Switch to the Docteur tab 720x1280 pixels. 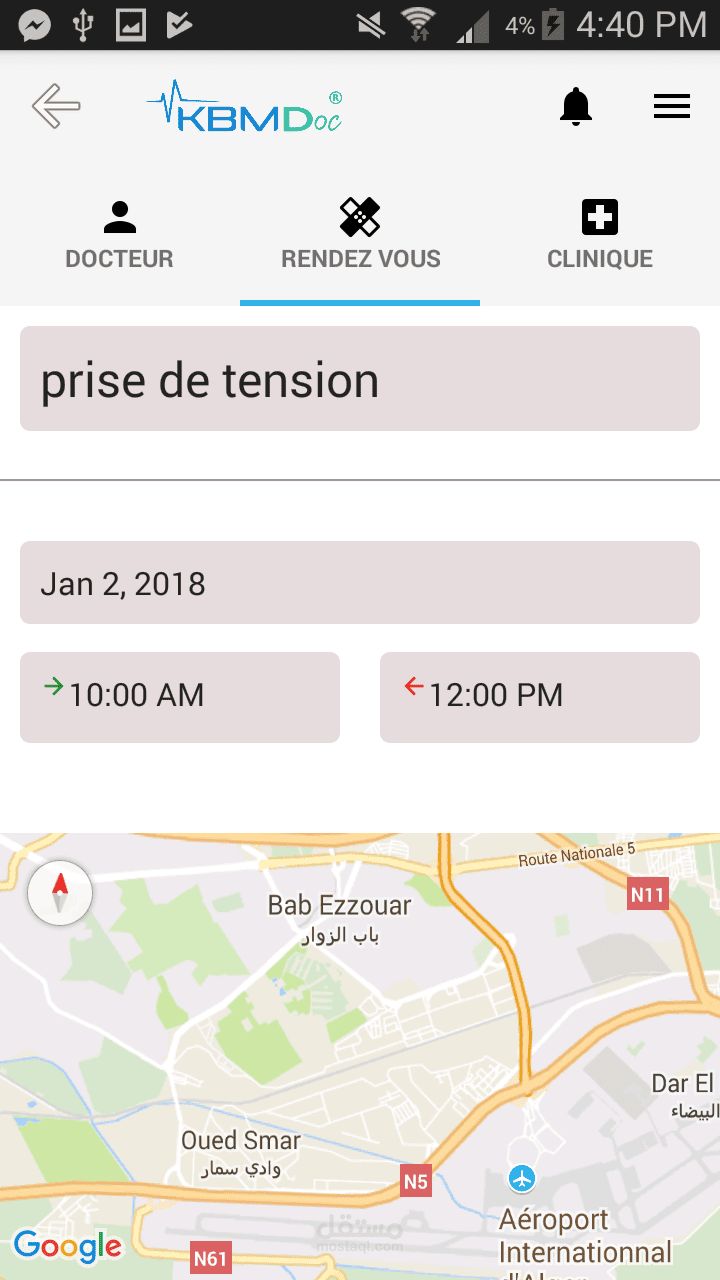120,236
